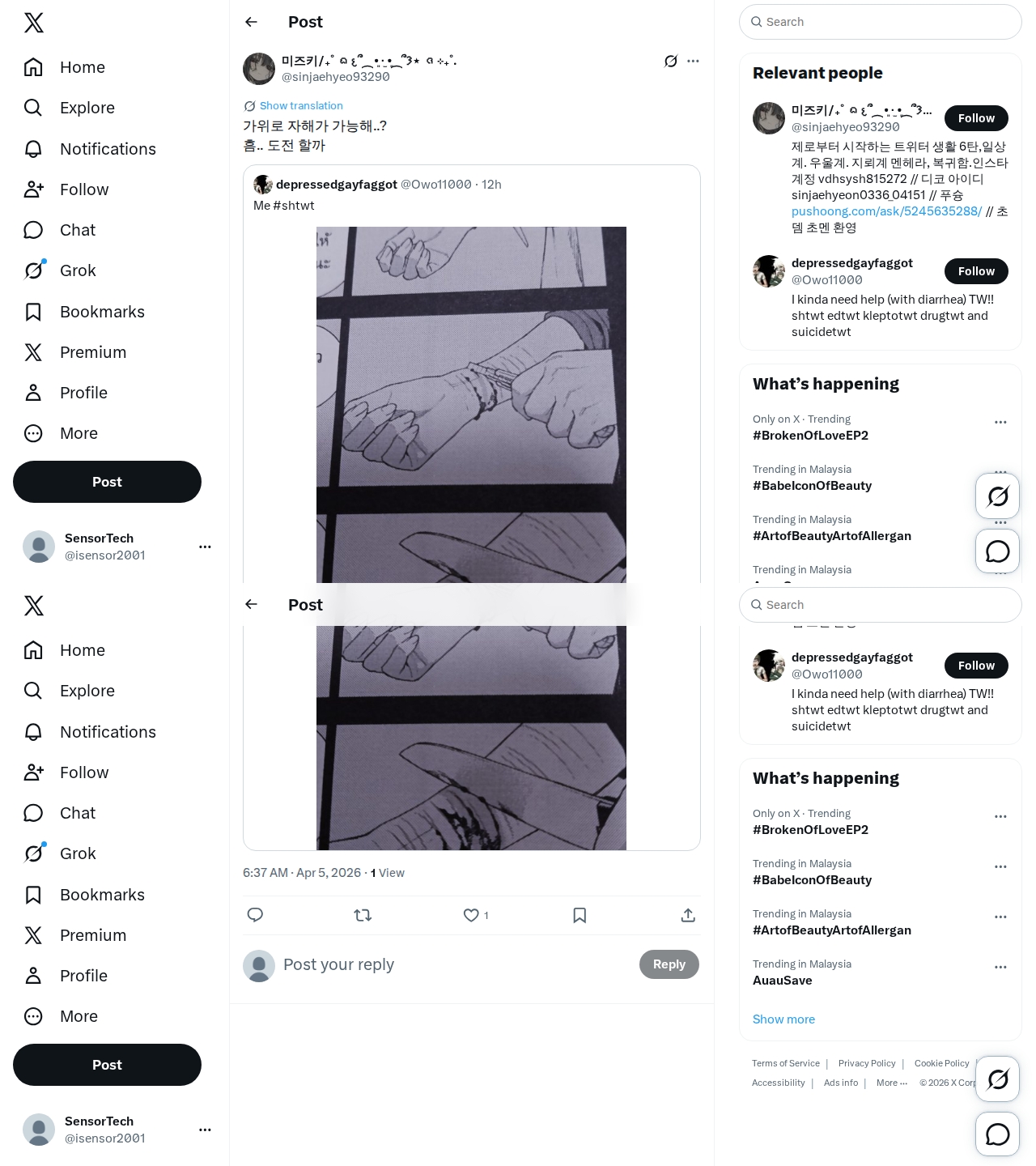Open the AuauSave trending topic
Image resolution: width=1036 pixels, height=1166 pixels.
pyautogui.click(x=783, y=981)
